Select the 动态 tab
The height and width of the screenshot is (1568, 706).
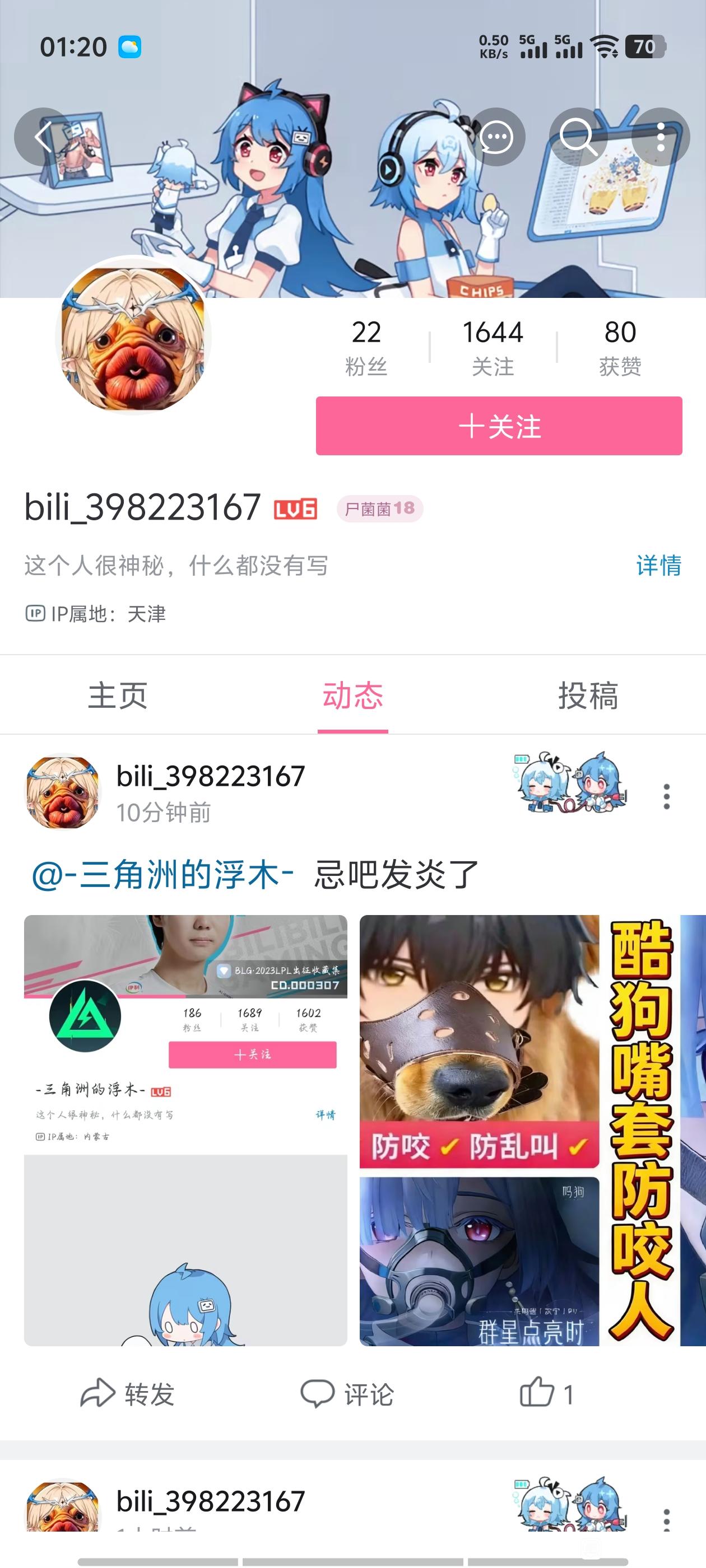[352, 696]
